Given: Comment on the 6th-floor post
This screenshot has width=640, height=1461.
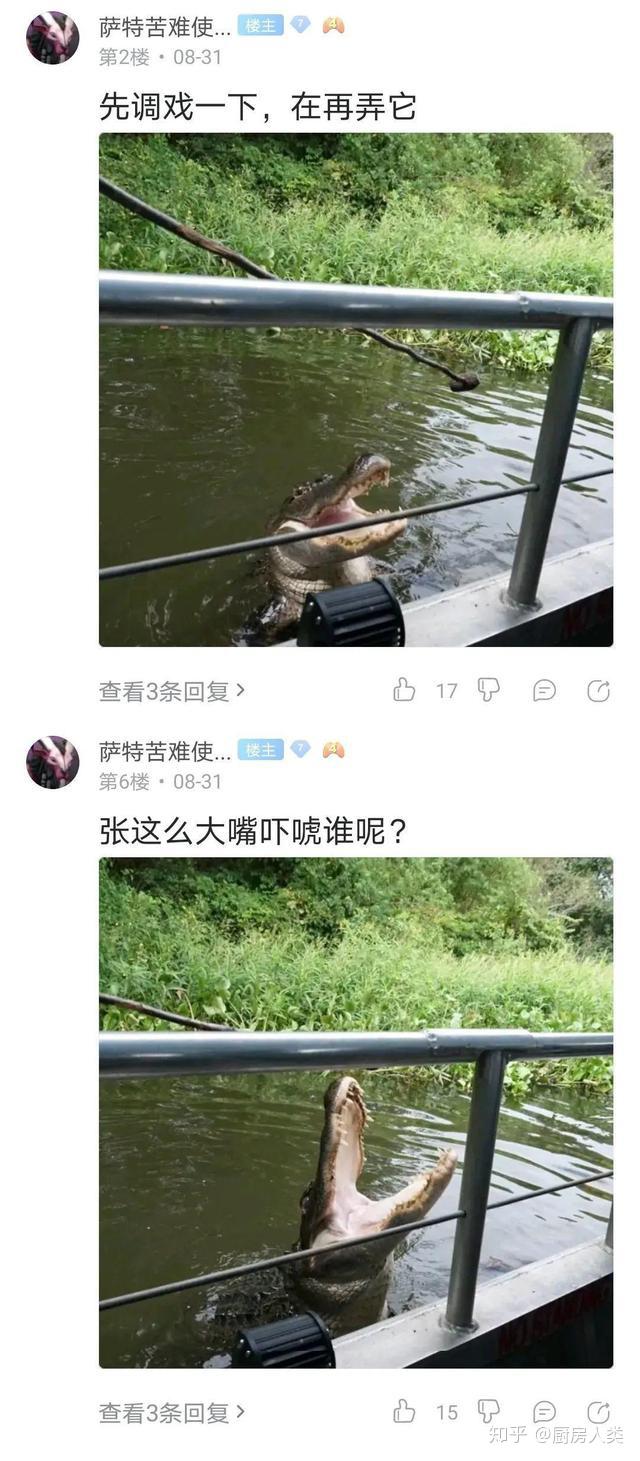Looking at the screenshot, I should pos(544,1412).
